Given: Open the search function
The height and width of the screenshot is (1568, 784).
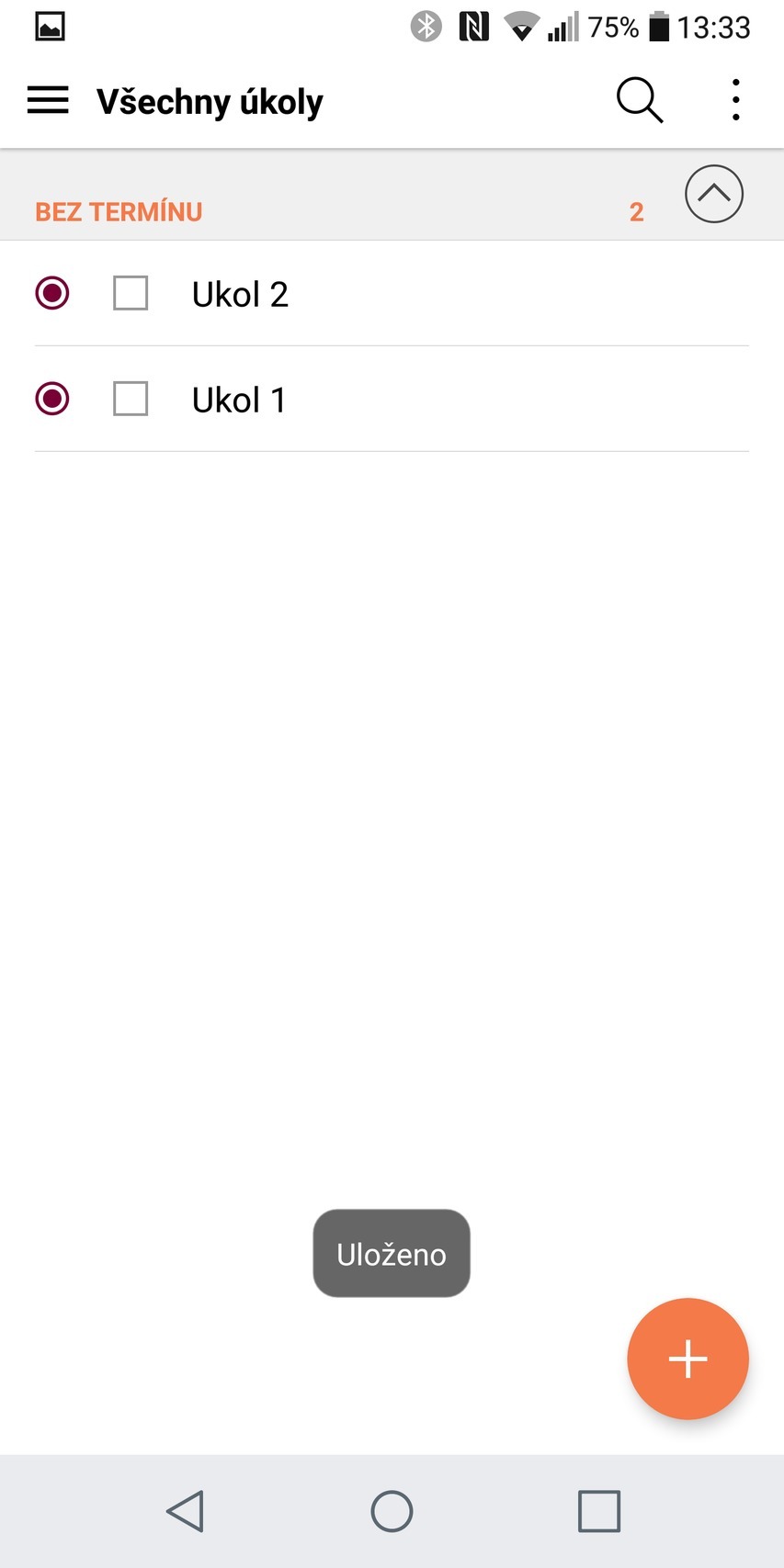Looking at the screenshot, I should 638,99.
